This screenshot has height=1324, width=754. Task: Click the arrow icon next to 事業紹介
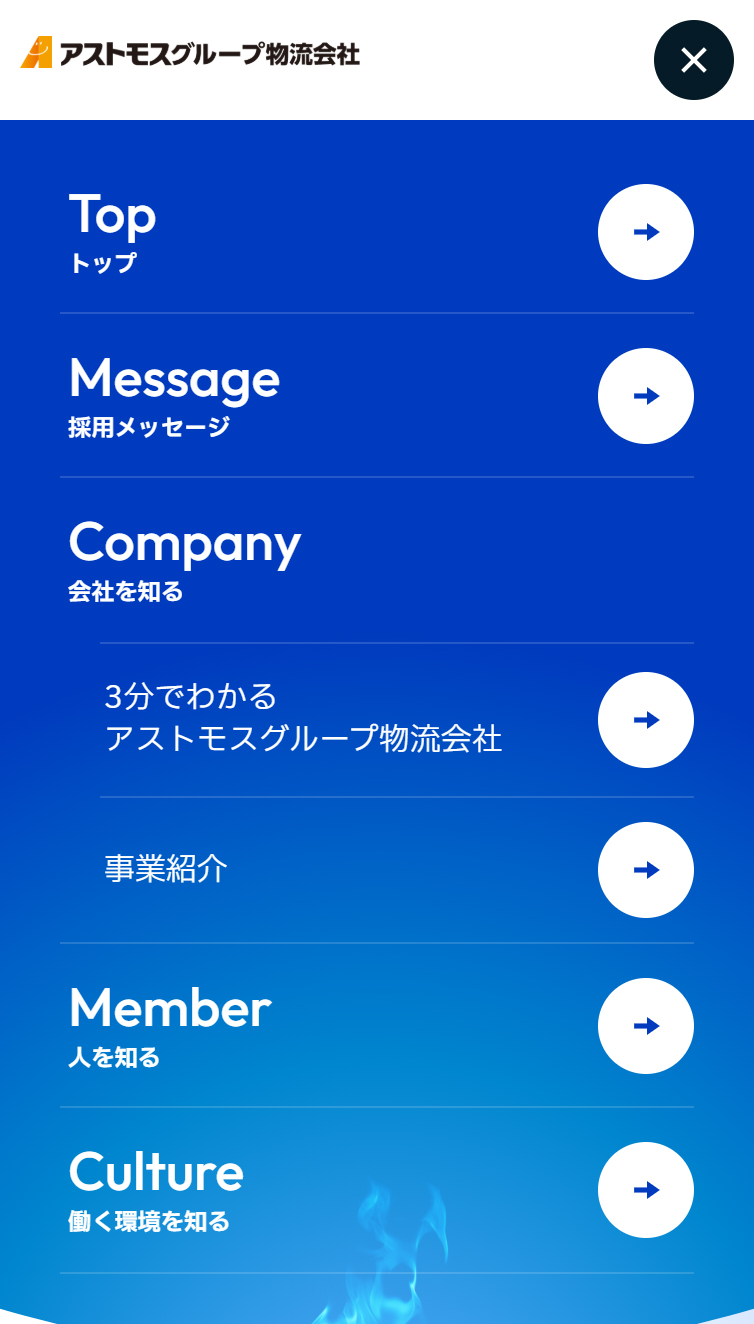click(x=645, y=870)
